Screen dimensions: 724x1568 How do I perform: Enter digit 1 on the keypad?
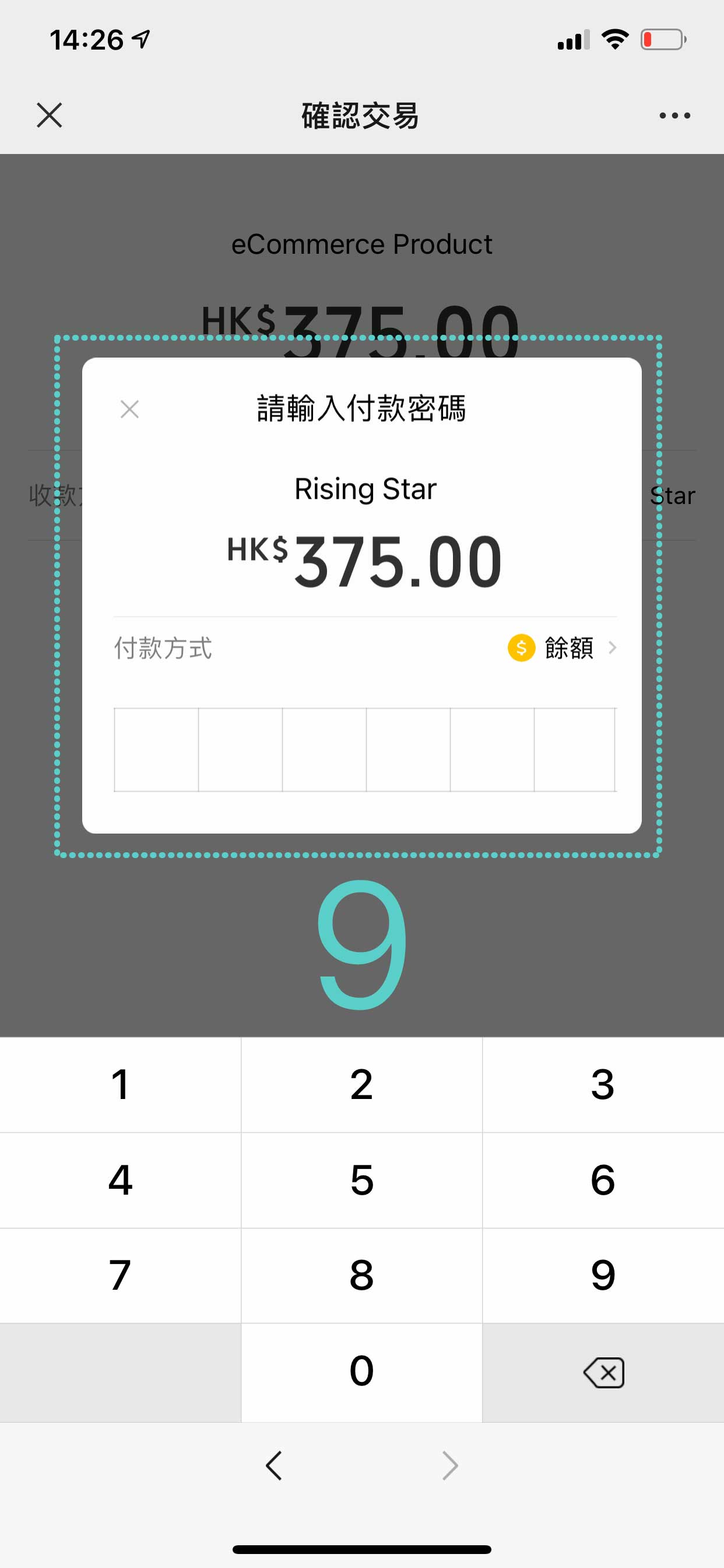coord(121,1084)
